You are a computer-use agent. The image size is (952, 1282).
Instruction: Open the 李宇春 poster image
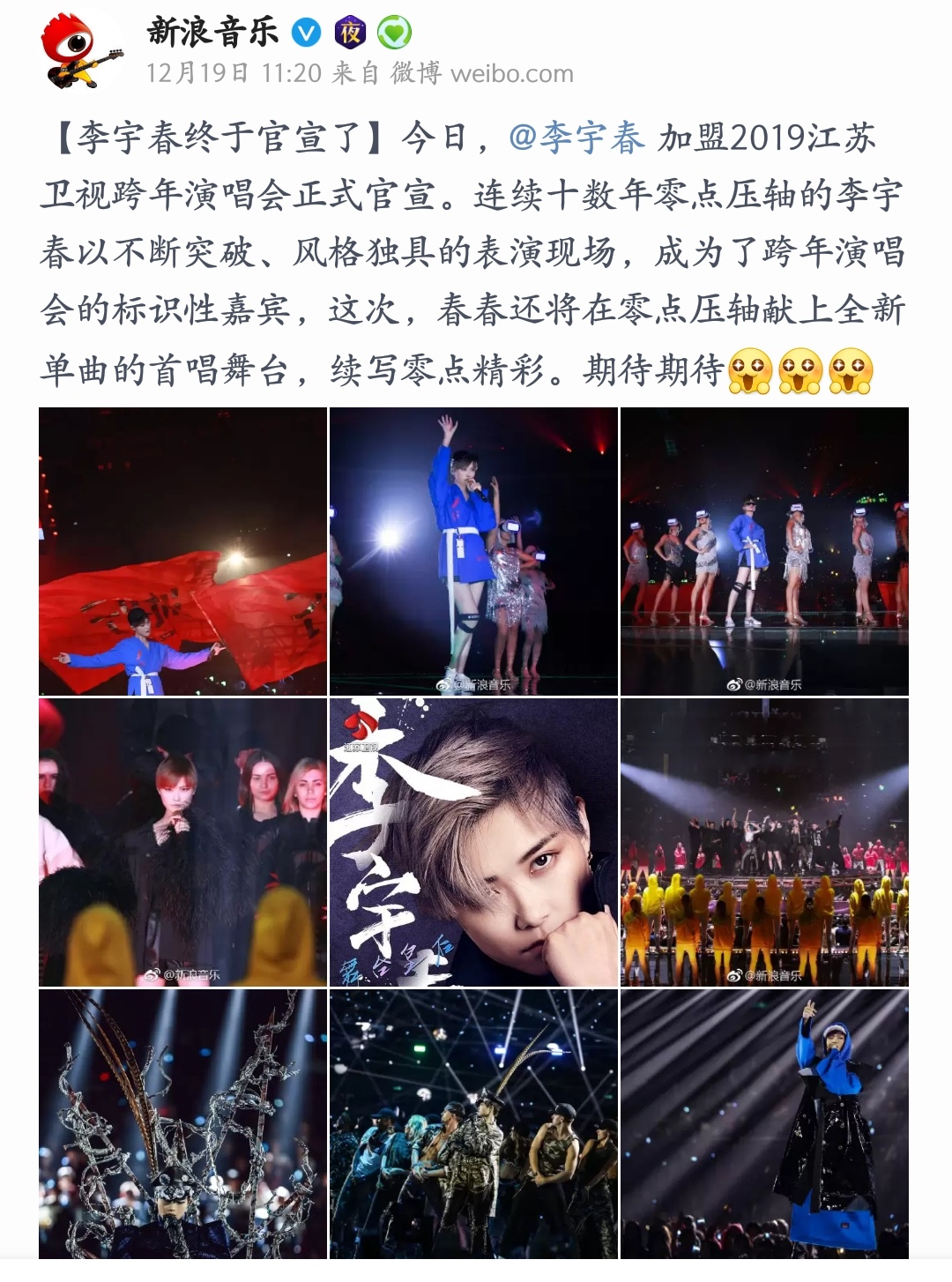tap(473, 842)
